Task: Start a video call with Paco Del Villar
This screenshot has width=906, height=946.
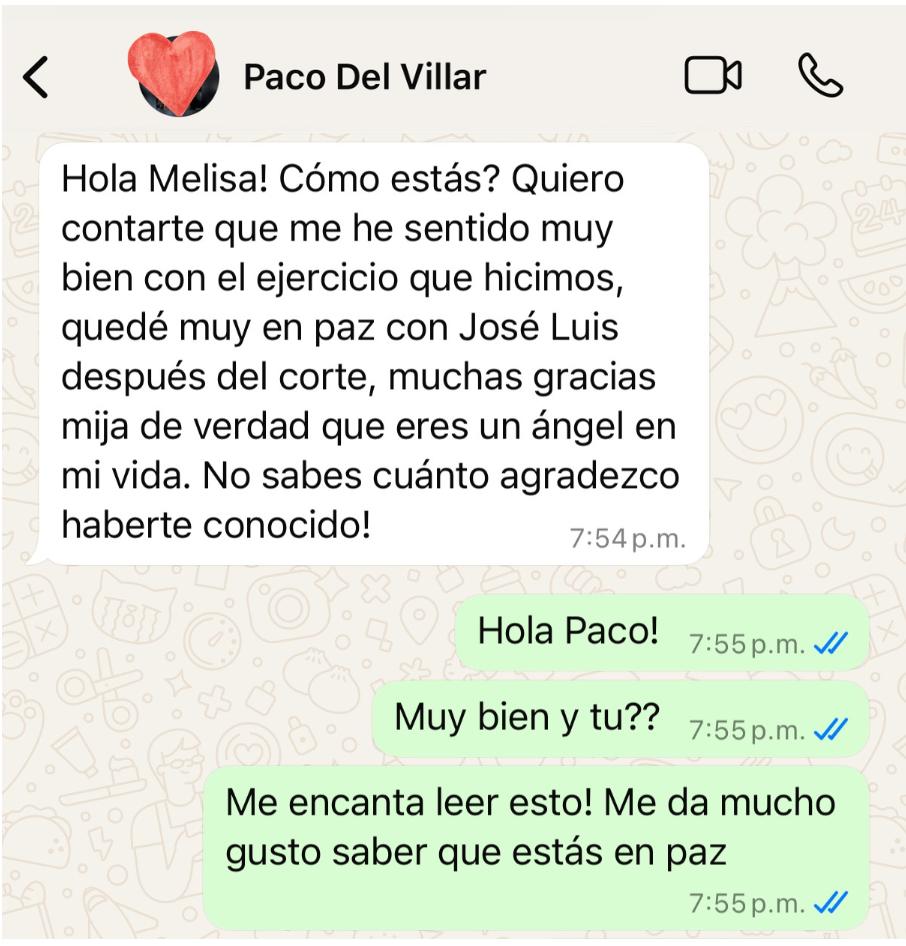Action: click(712, 76)
